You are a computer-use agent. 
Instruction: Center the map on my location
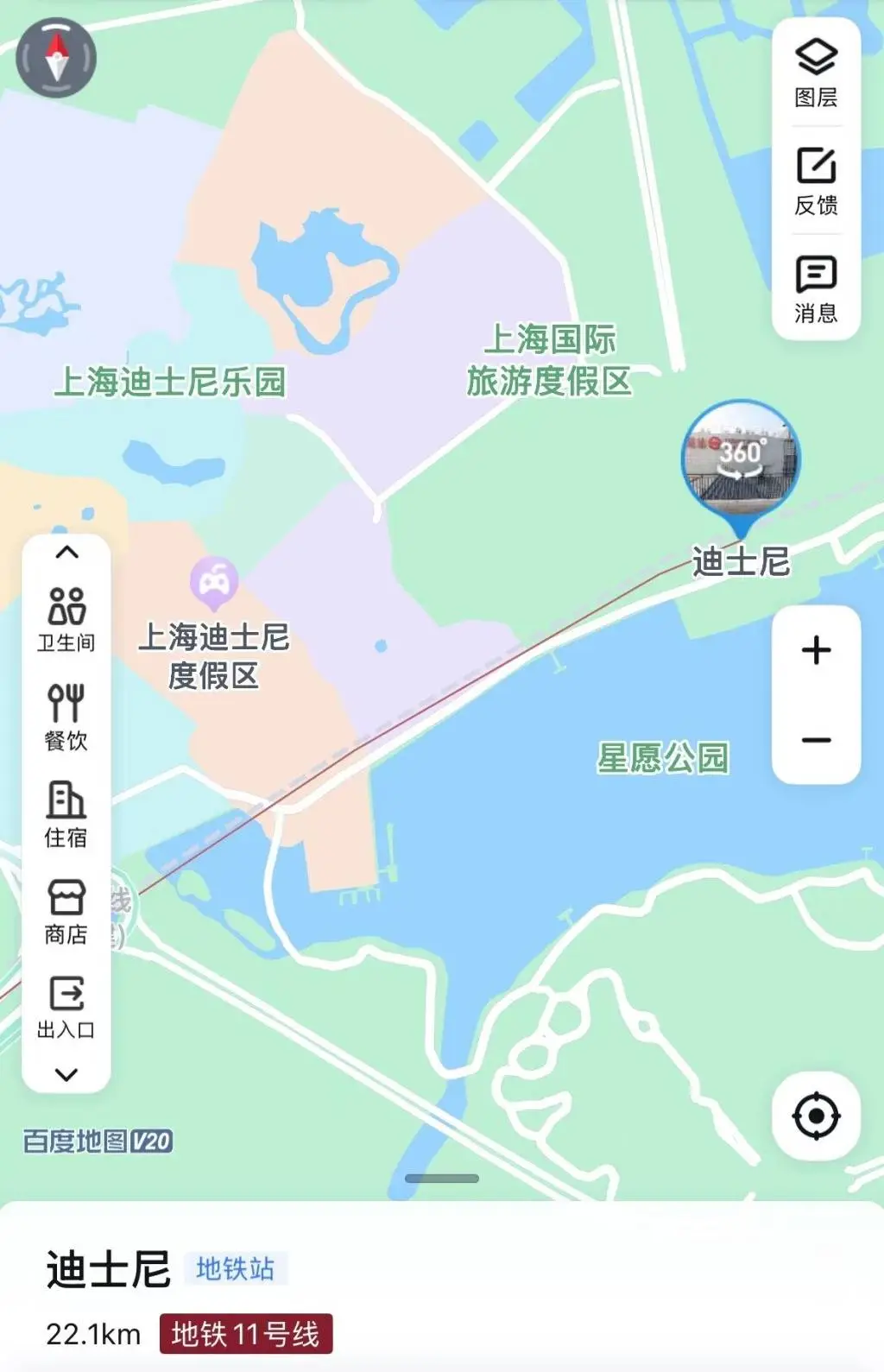coord(816,1116)
